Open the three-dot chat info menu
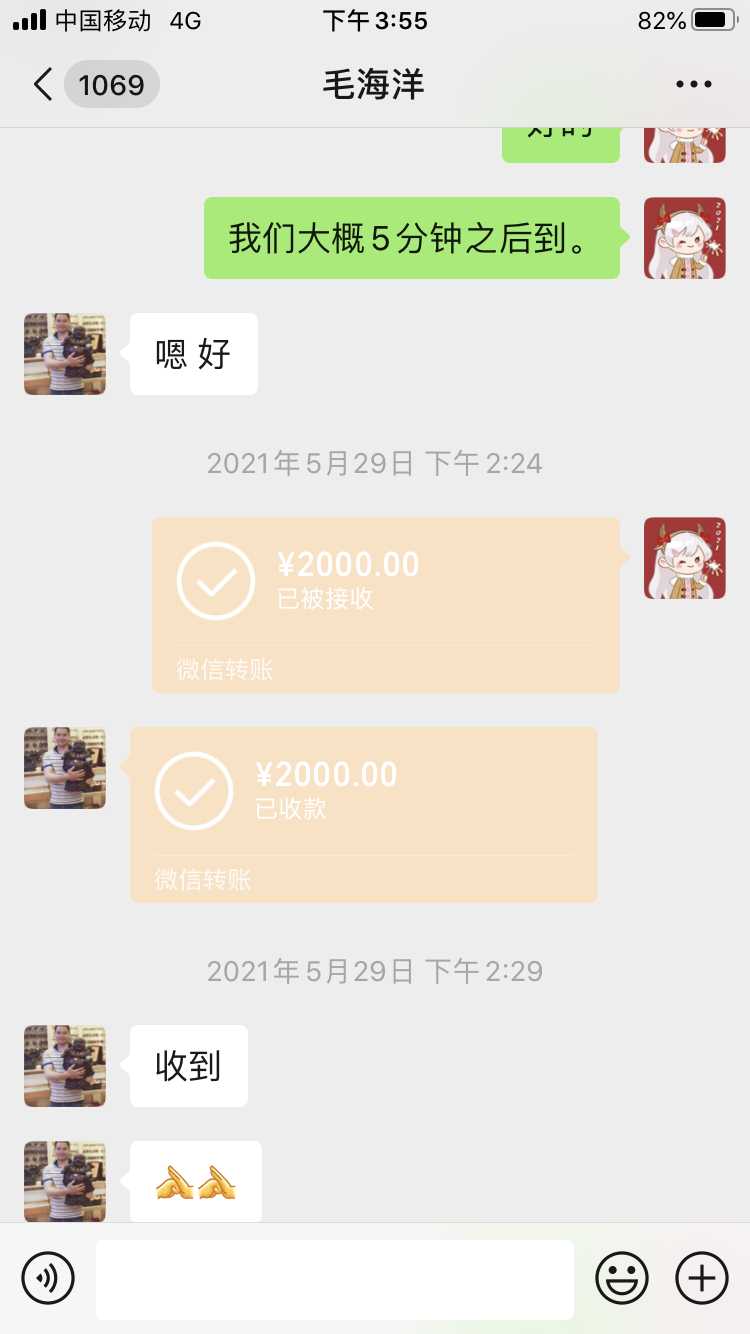This screenshot has width=750, height=1334. 693,85
